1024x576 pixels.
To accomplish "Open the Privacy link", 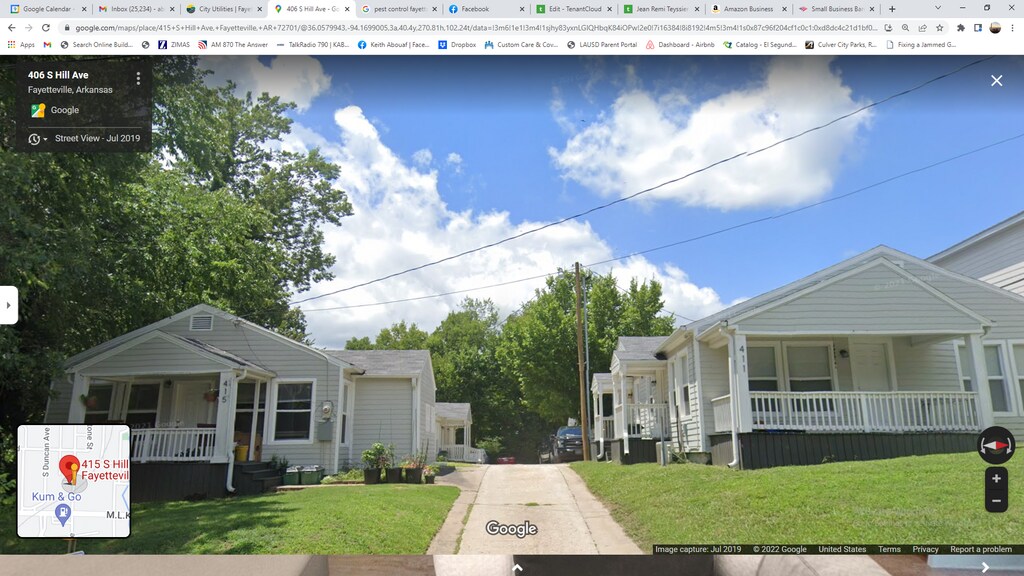I will tap(925, 549).
